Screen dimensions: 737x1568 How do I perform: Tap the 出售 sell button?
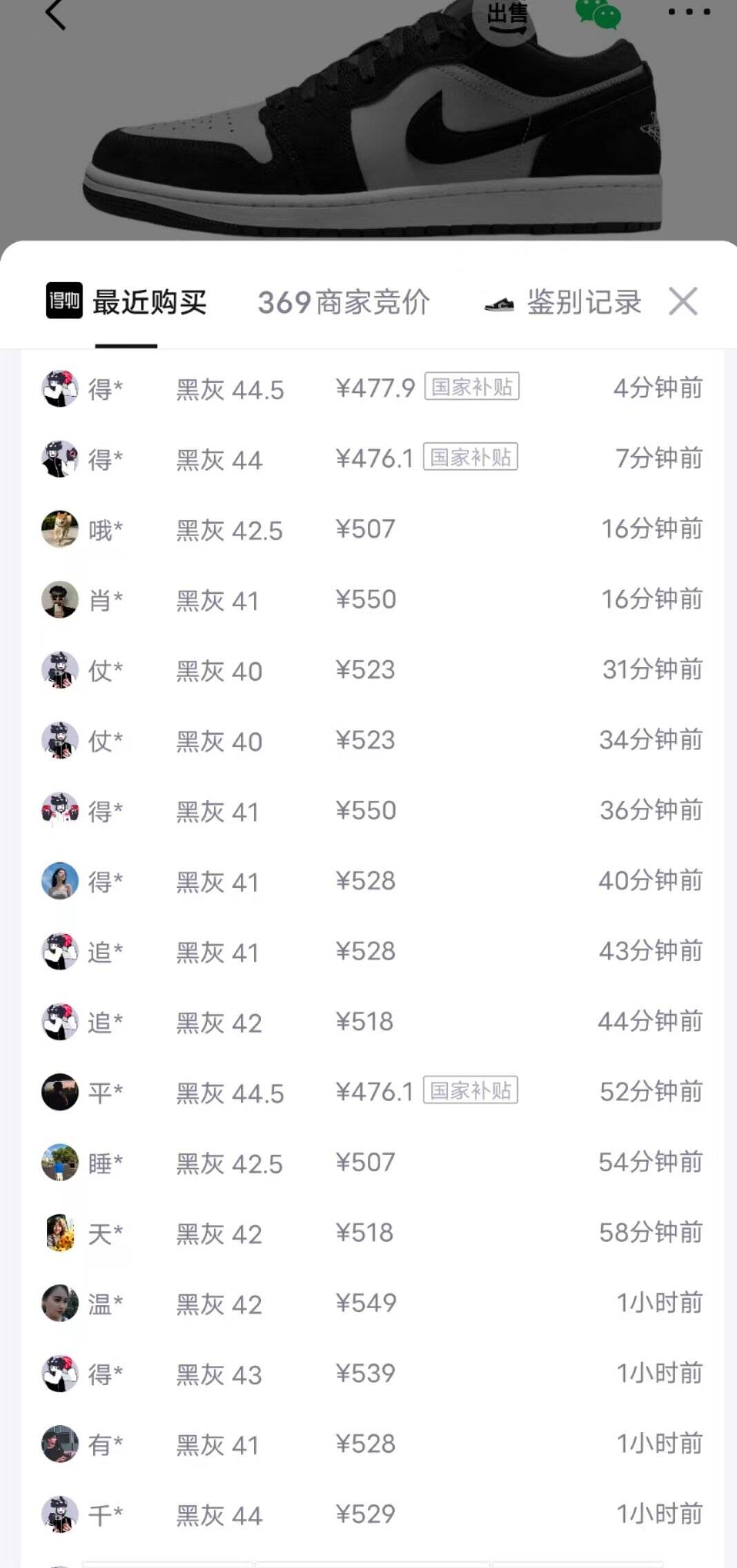tap(507, 17)
